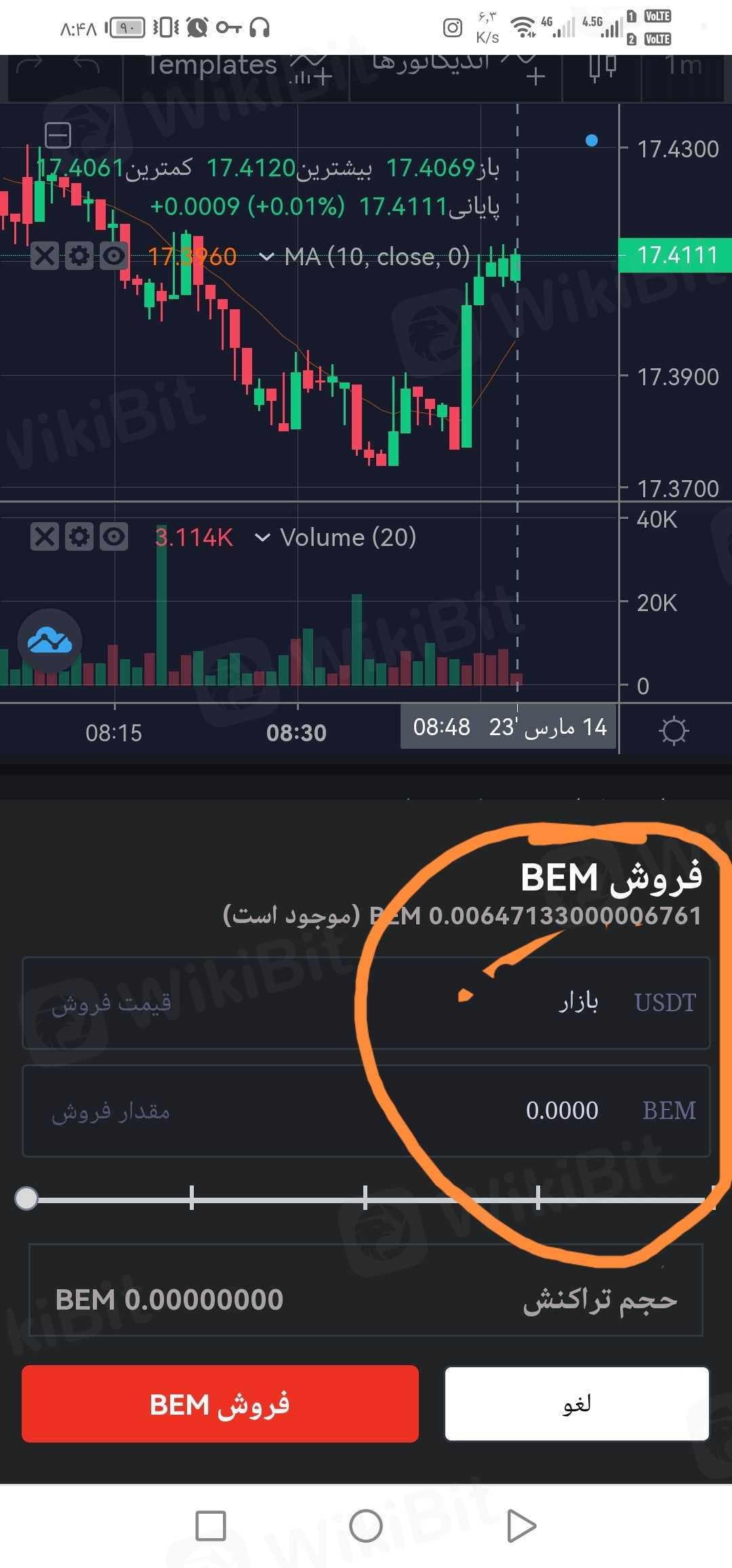
Task: Toggle MA indicator visibility eye
Action: [114, 256]
